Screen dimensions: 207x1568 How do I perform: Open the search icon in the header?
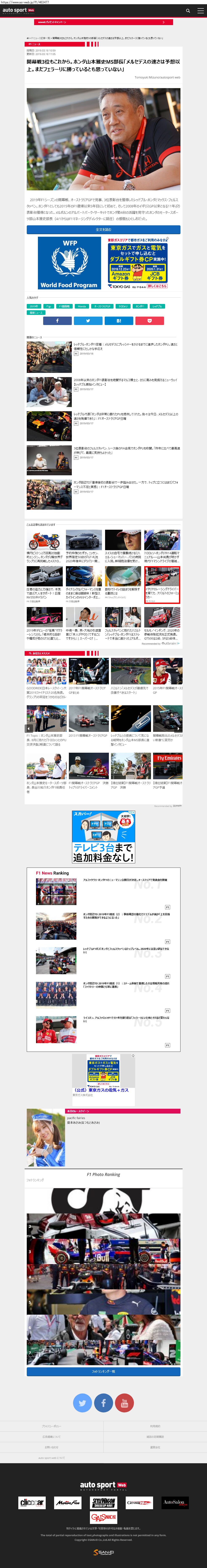tap(188, 10)
